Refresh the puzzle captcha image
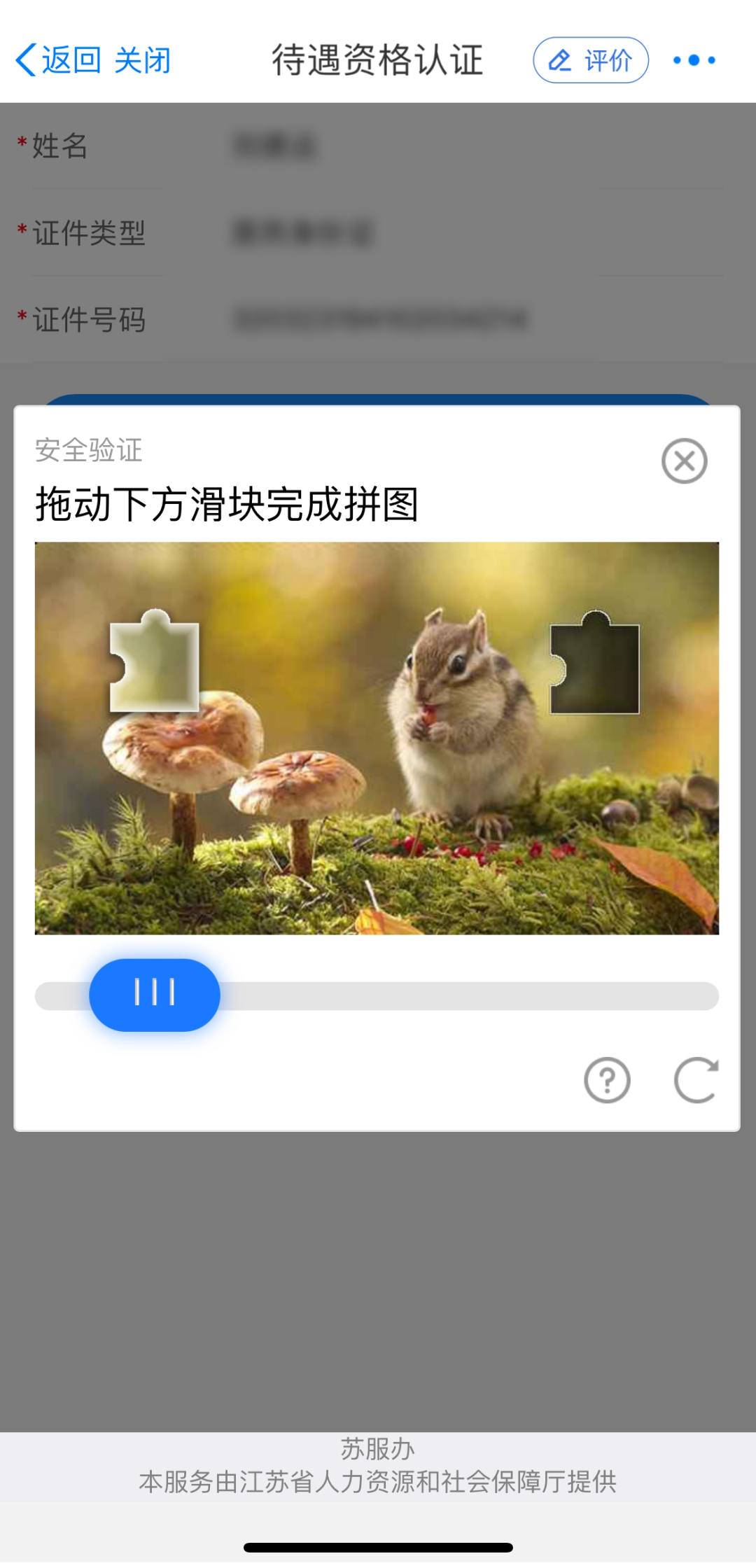This screenshot has width=756, height=1568. [x=696, y=1080]
